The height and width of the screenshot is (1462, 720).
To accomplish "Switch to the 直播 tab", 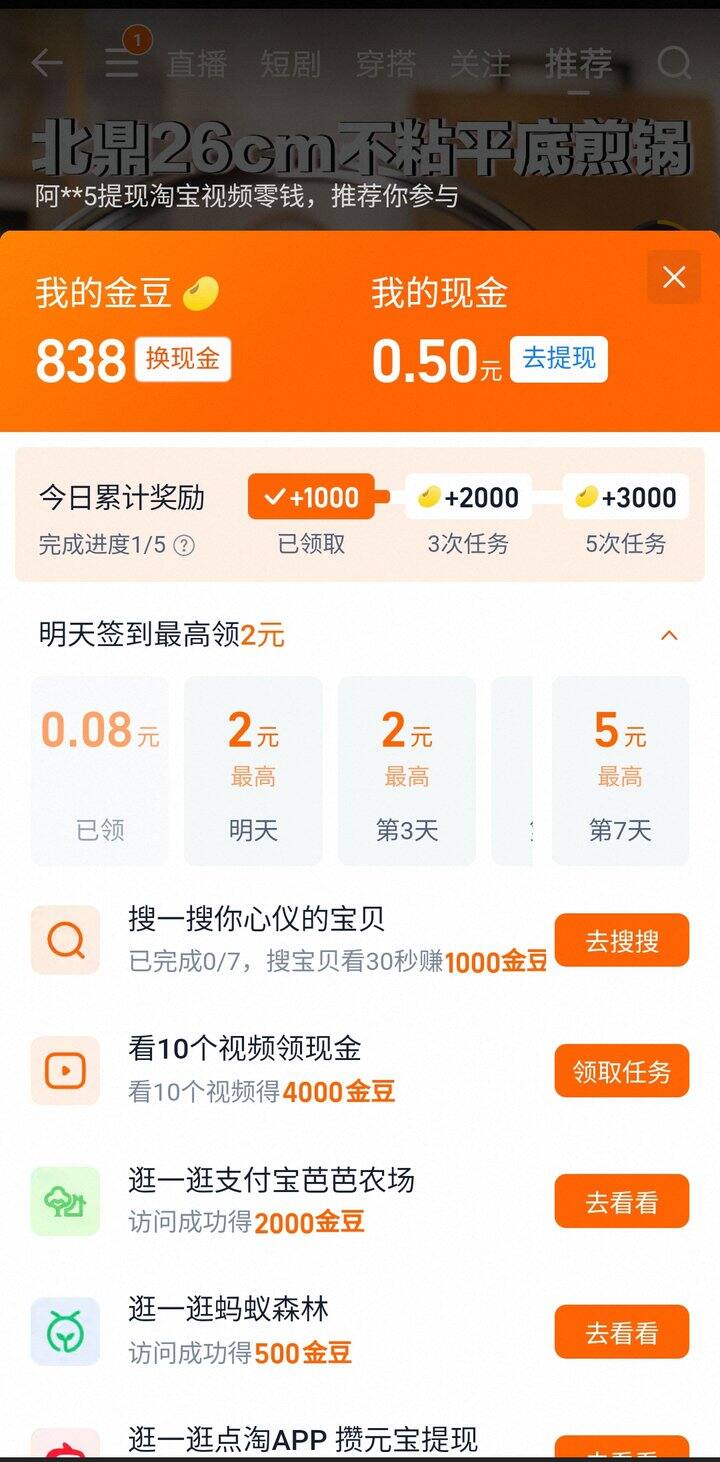I will tap(197, 64).
